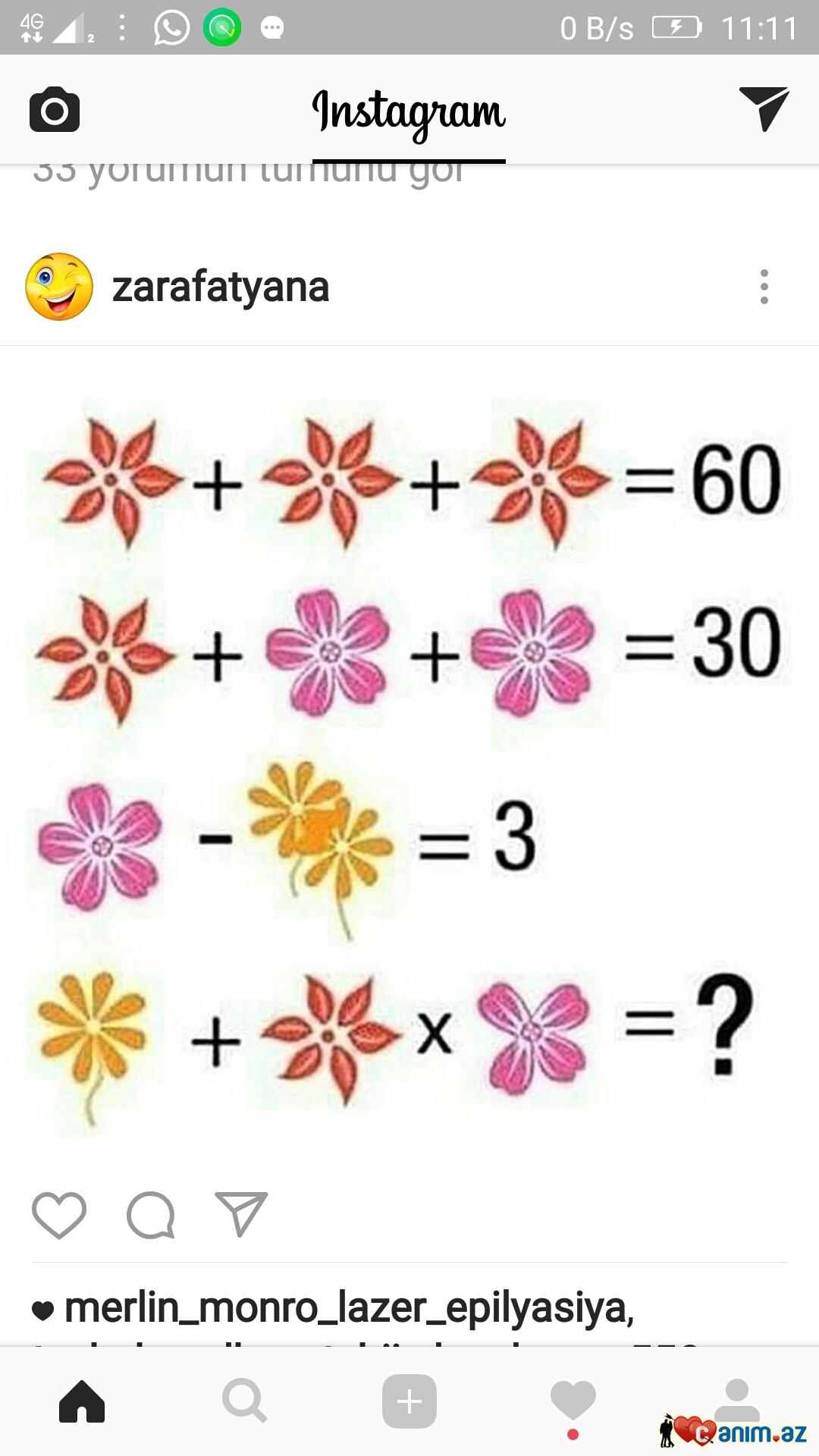
Task: Open the camera from the top bar
Action: pos(54,110)
